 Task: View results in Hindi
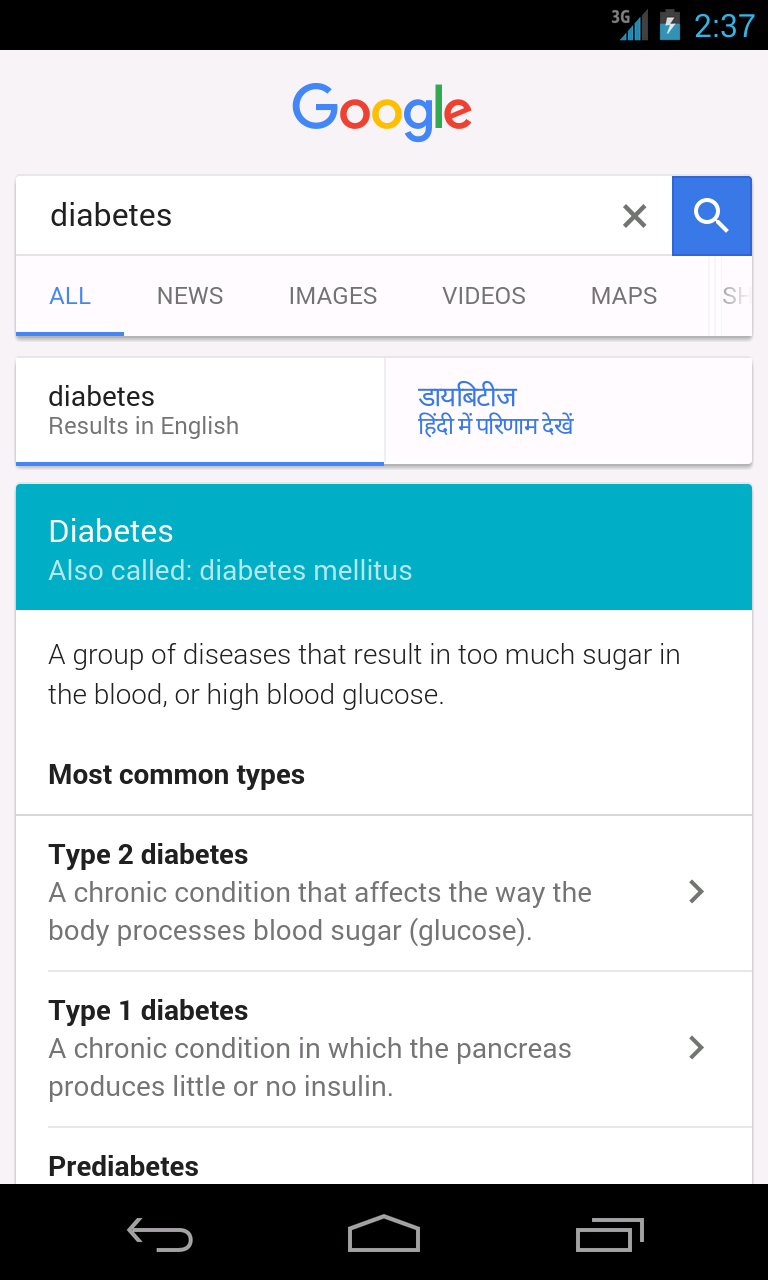point(567,411)
